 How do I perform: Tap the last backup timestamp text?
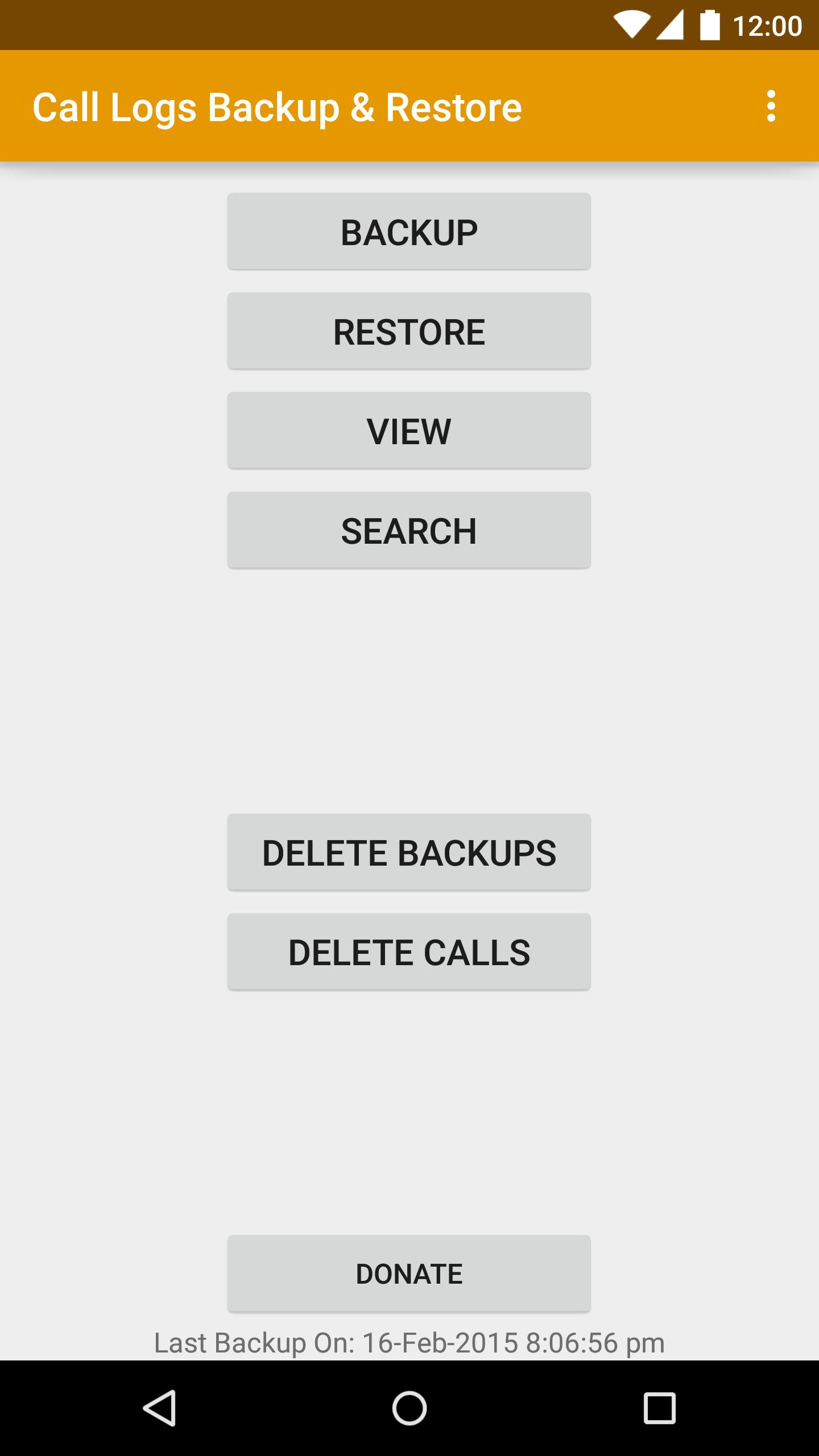(x=409, y=1343)
